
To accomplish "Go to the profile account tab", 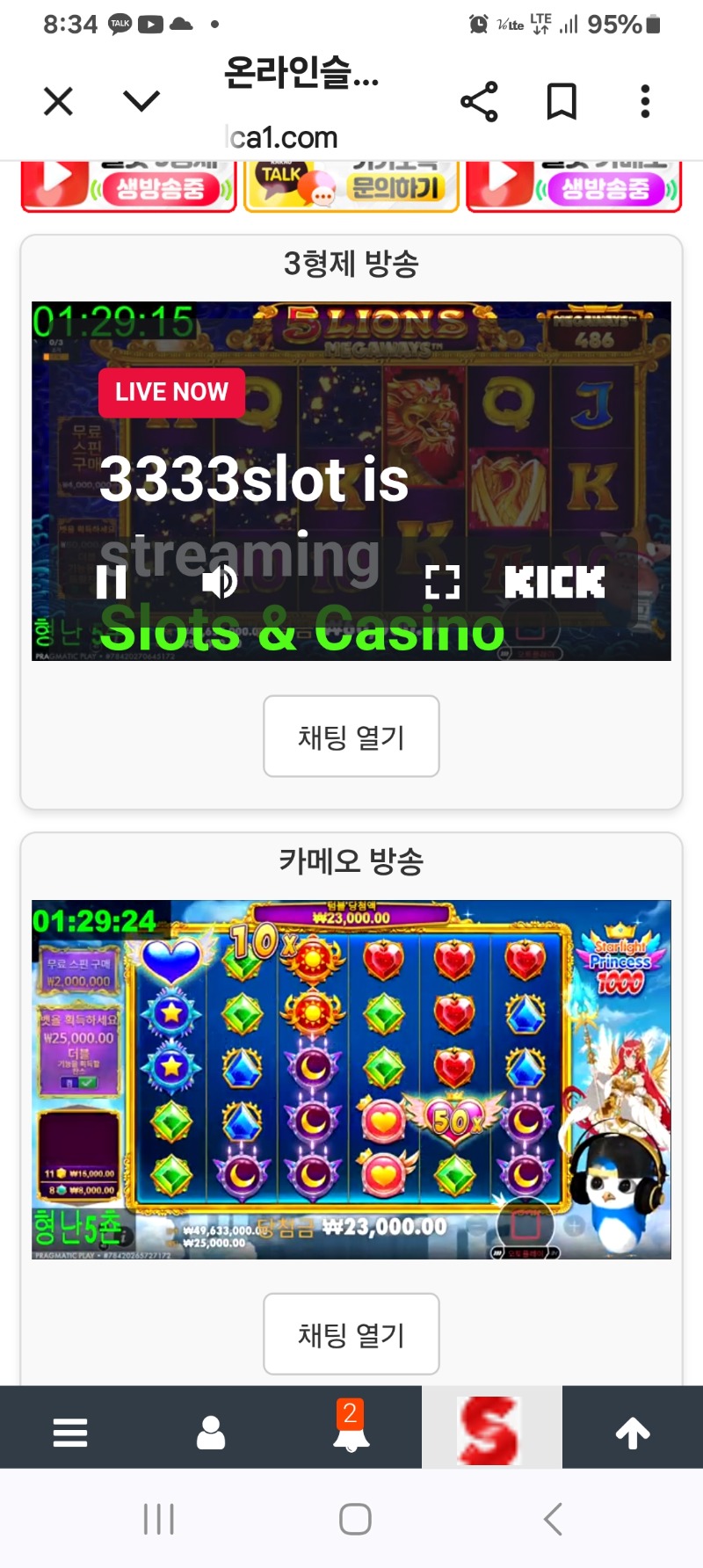I will pos(211,1433).
